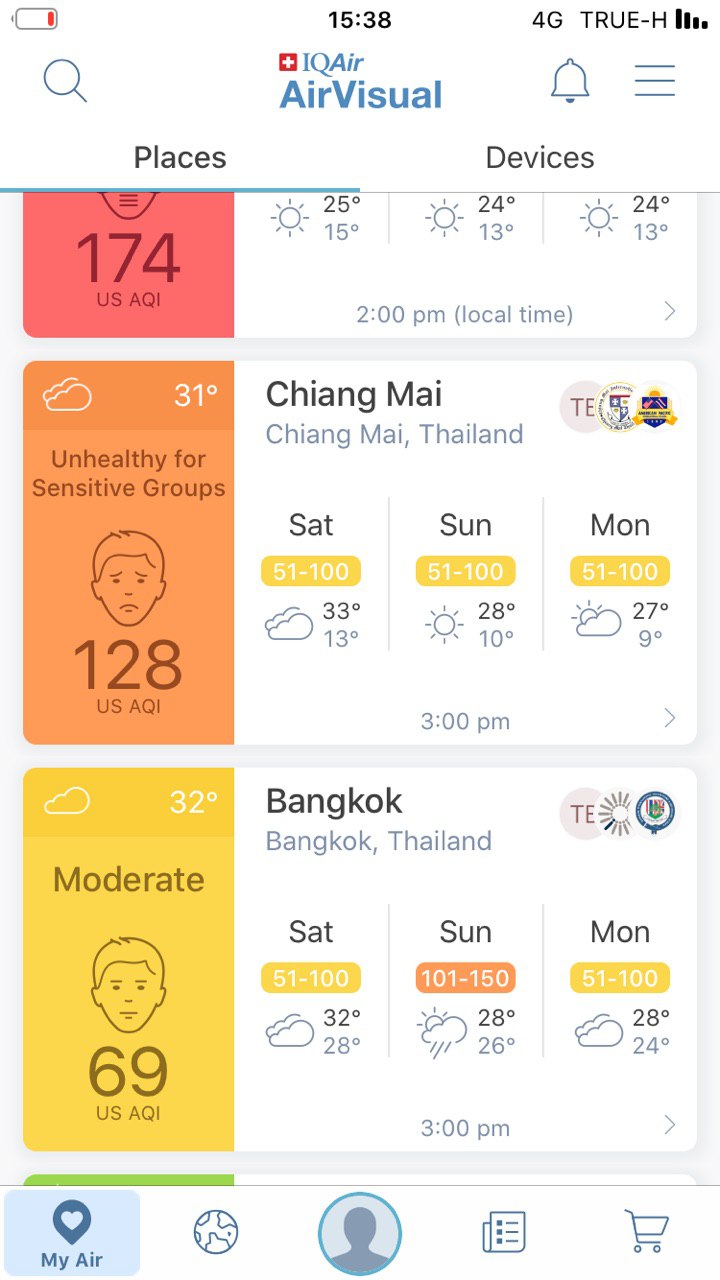Open the search magnifier icon

pyautogui.click(x=66, y=80)
